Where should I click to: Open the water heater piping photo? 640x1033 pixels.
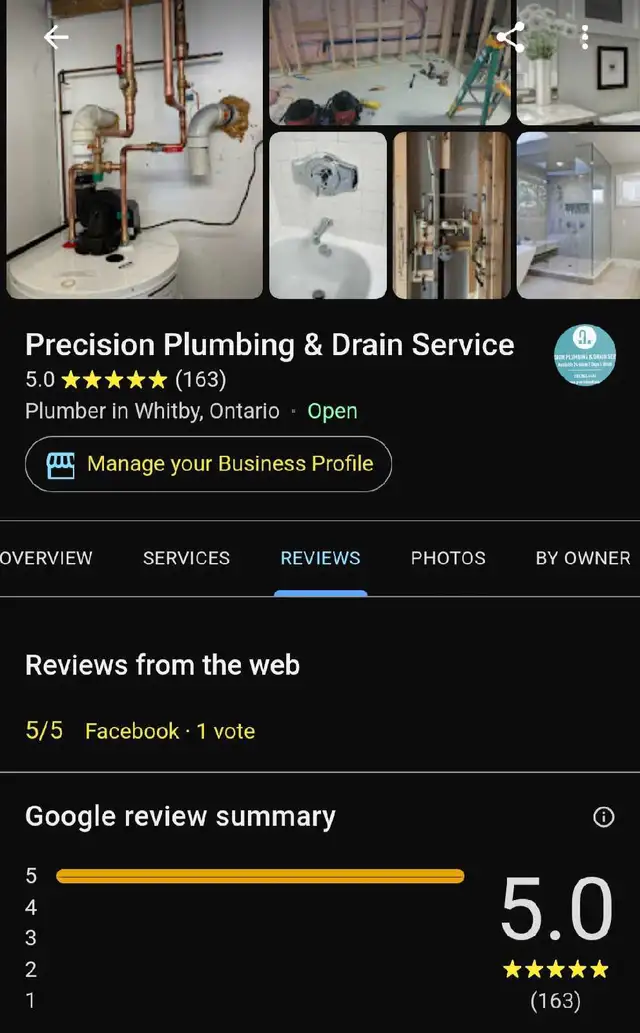(x=134, y=150)
